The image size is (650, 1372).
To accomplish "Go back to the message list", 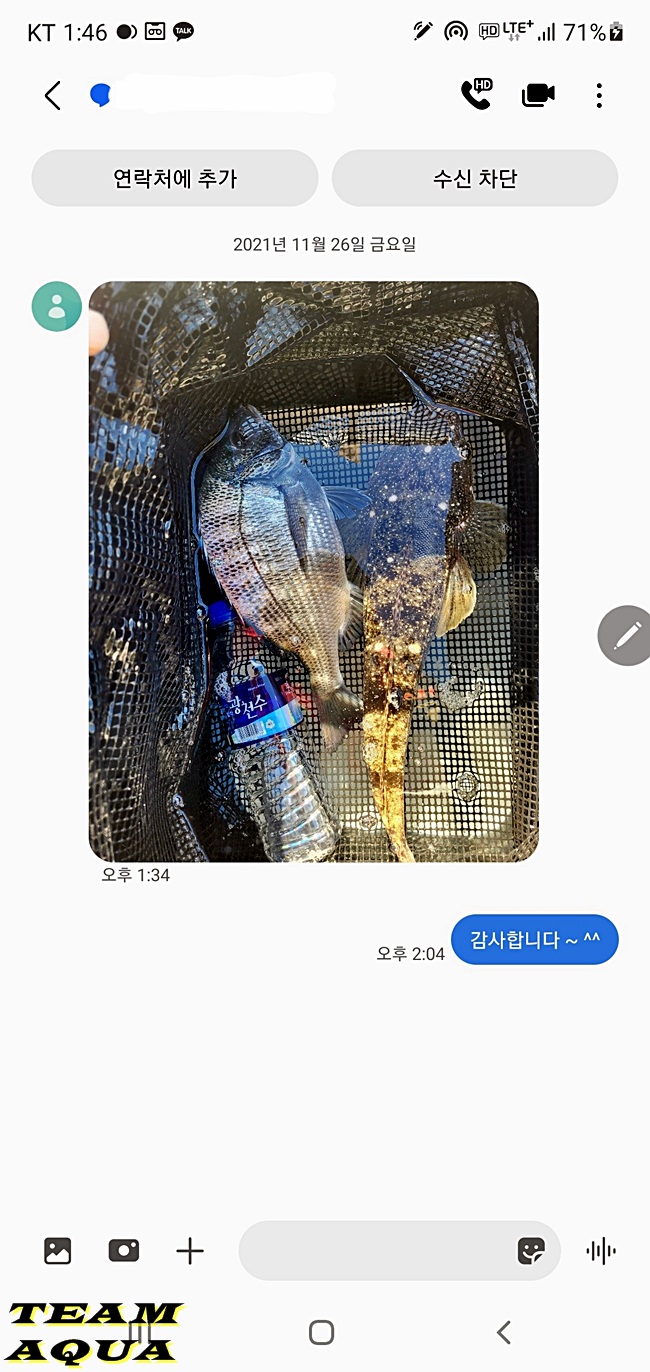I will pyautogui.click(x=53, y=96).
